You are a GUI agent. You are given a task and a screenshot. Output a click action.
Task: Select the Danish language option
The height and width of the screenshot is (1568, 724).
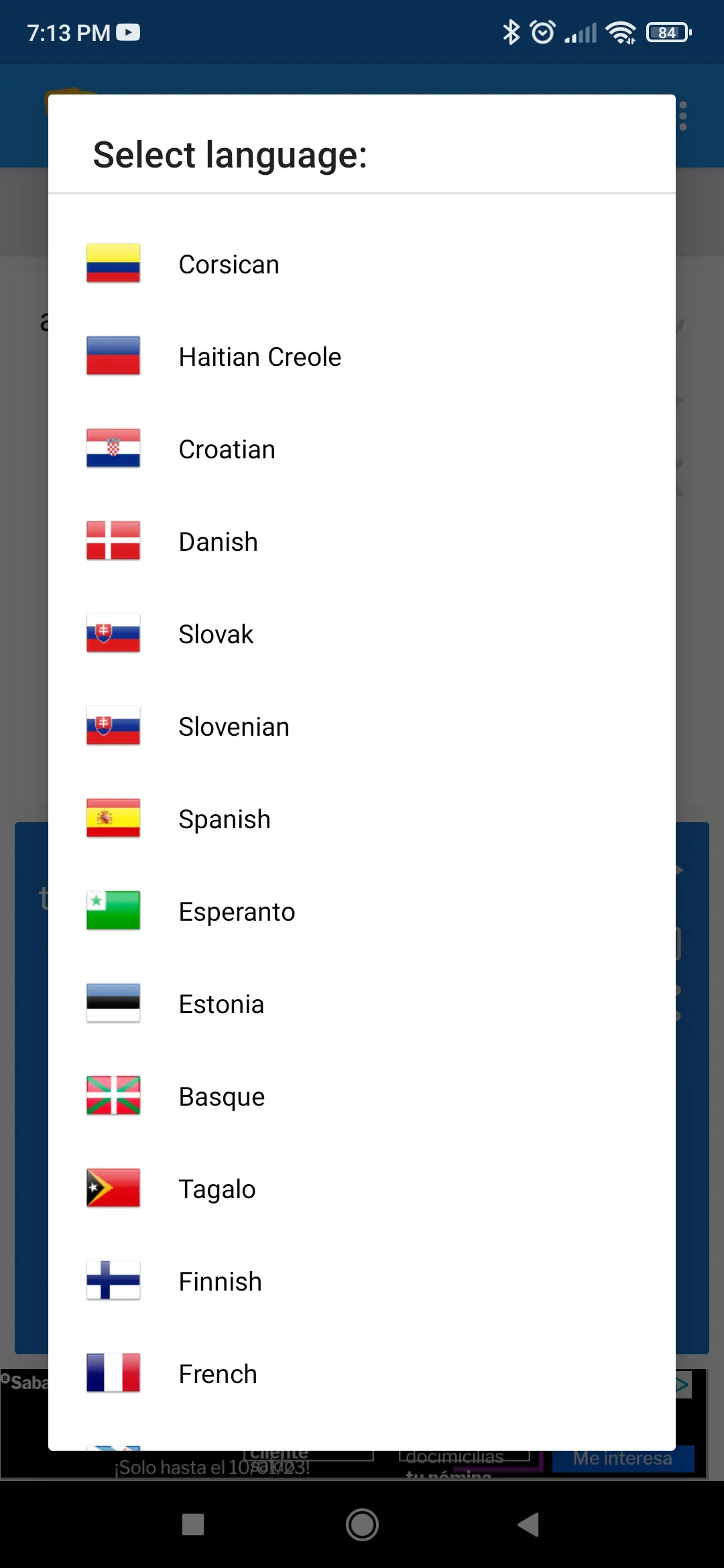[x=362, y=541]
